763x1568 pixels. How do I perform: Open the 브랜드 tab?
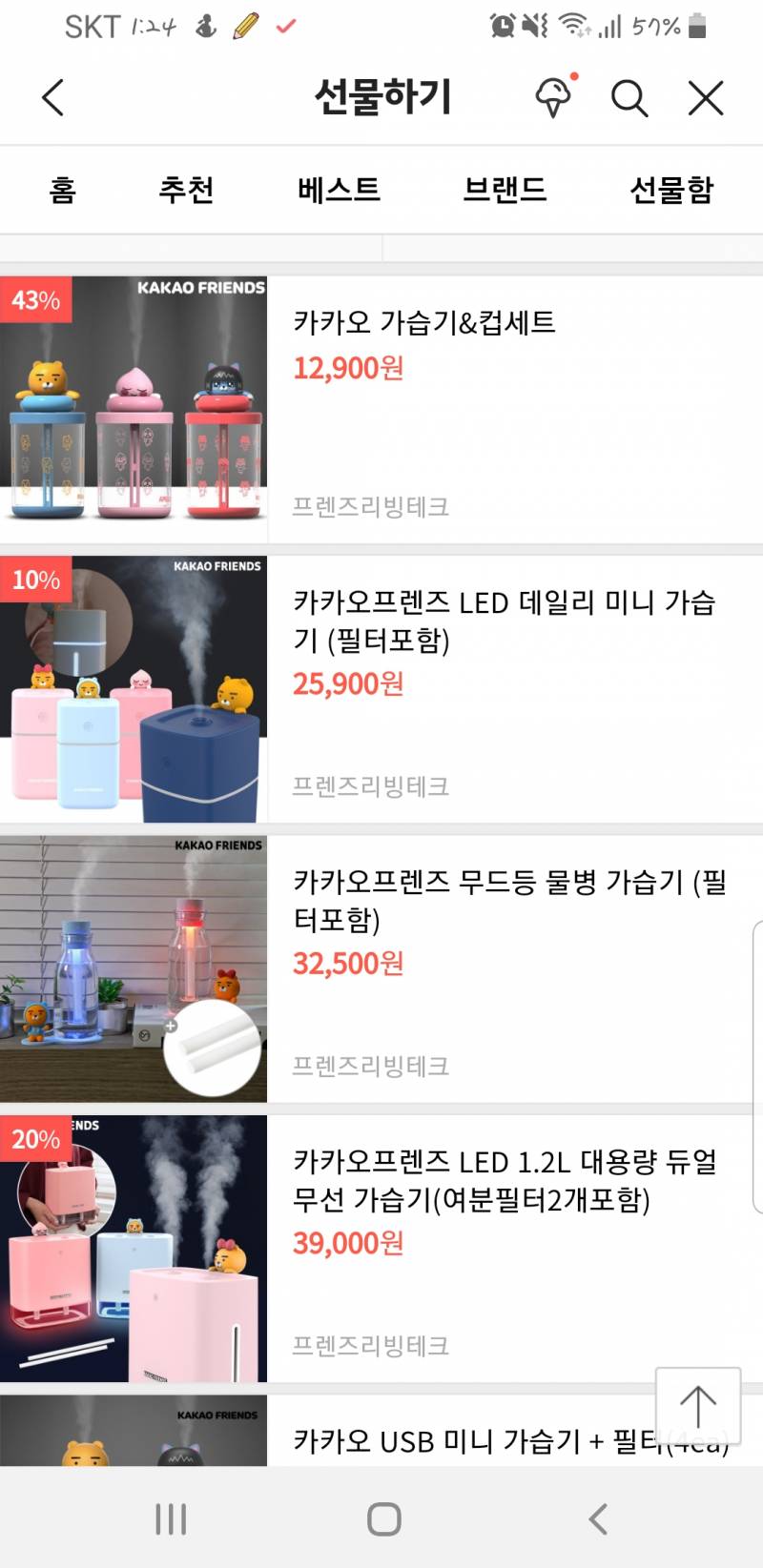505,189
